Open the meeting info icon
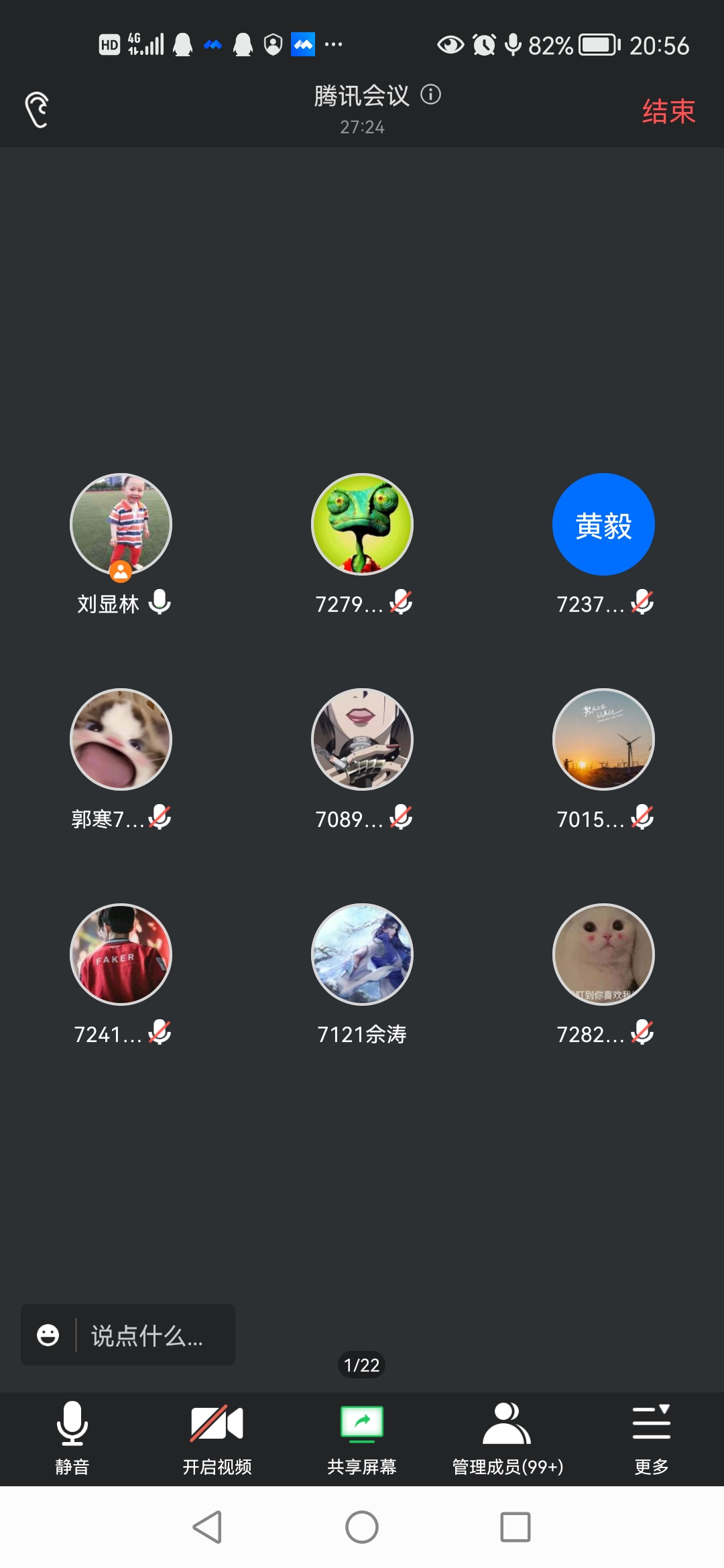The width and height of the screenshot is (724, 1568). (x=430, y=95)
